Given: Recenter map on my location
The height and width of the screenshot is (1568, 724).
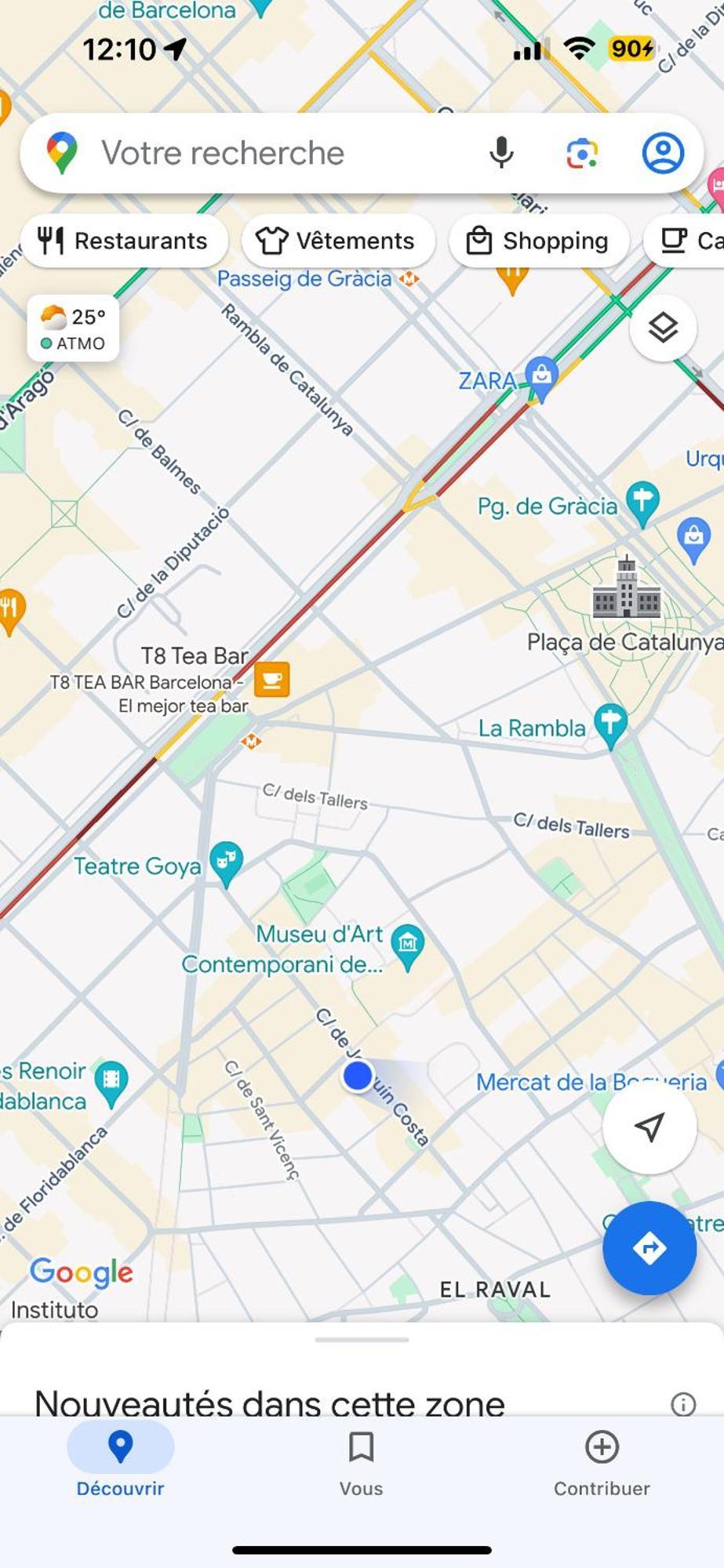Looking at the screenshot, I should 649,1127.
